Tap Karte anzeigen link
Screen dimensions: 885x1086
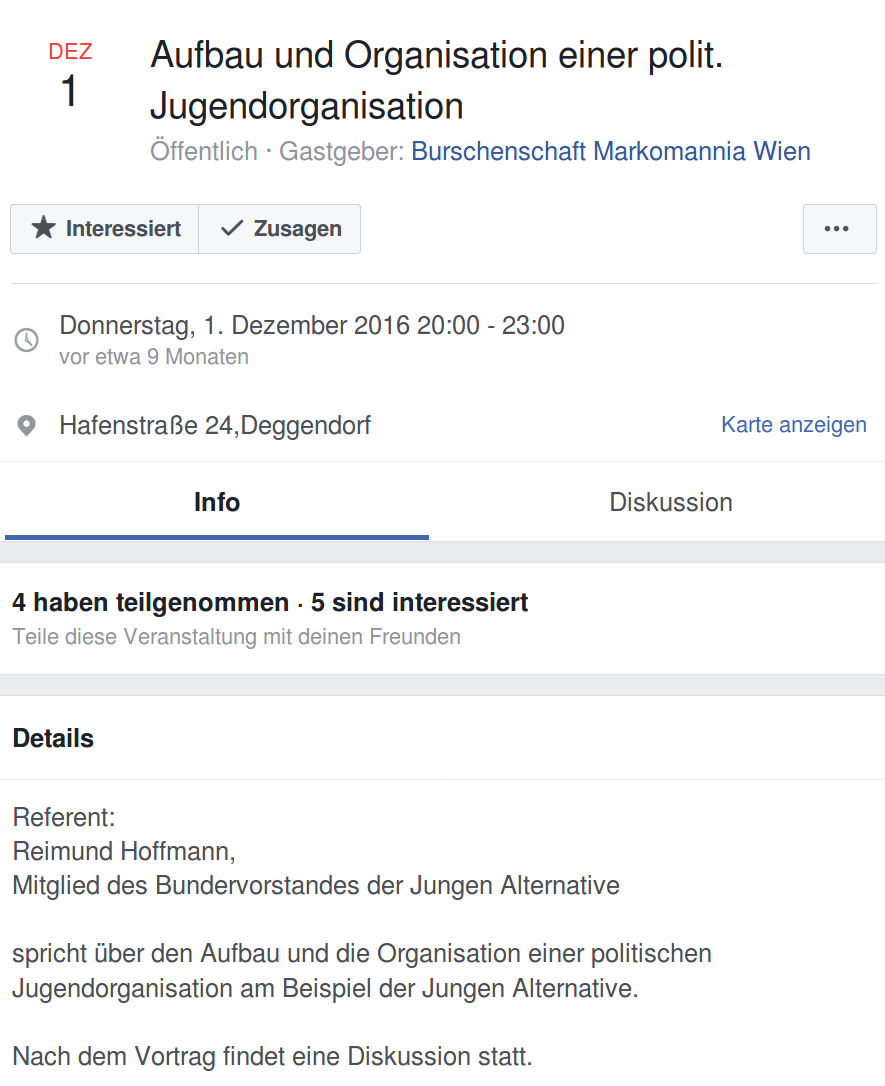pyautogui.click(x=793, y=425)
